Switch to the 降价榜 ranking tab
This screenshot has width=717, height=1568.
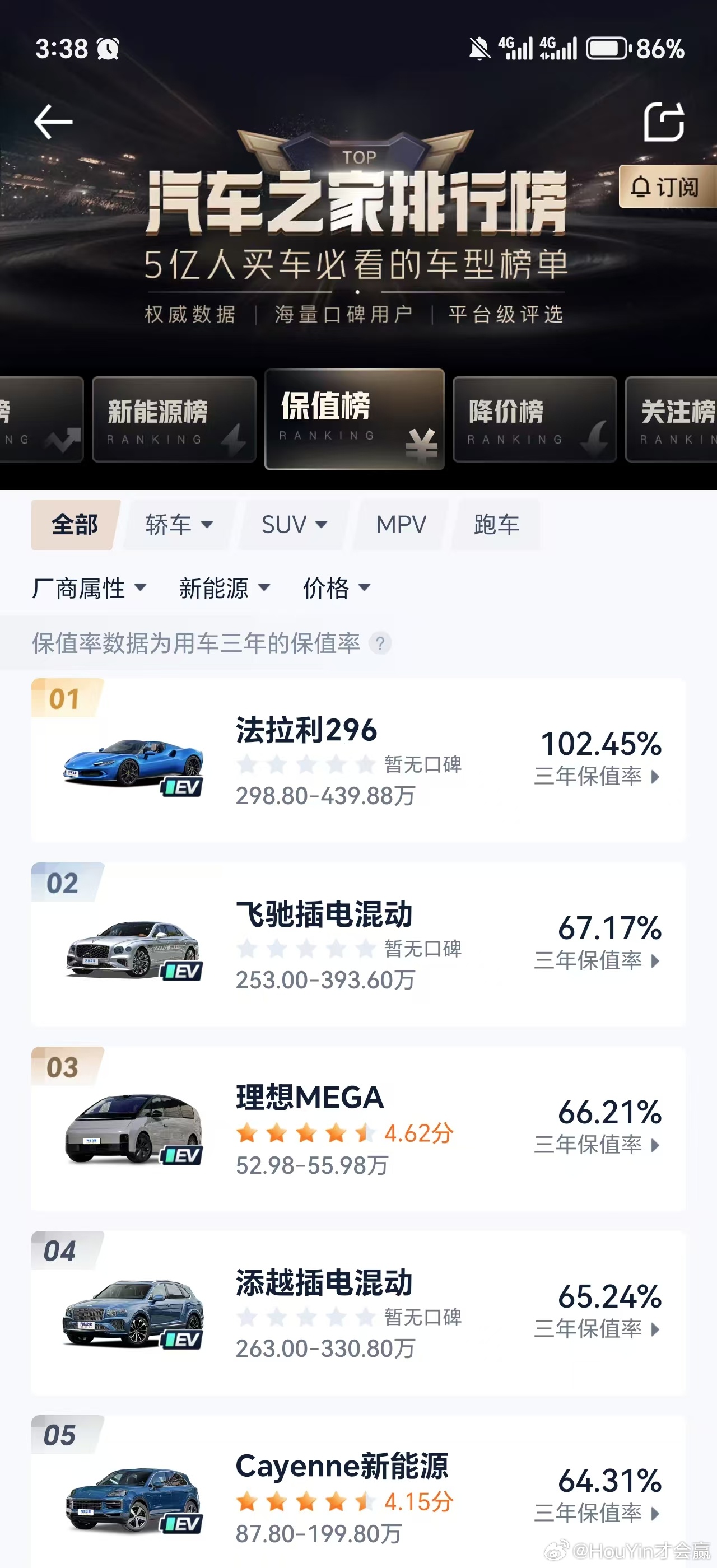click(x=534, y=420)
